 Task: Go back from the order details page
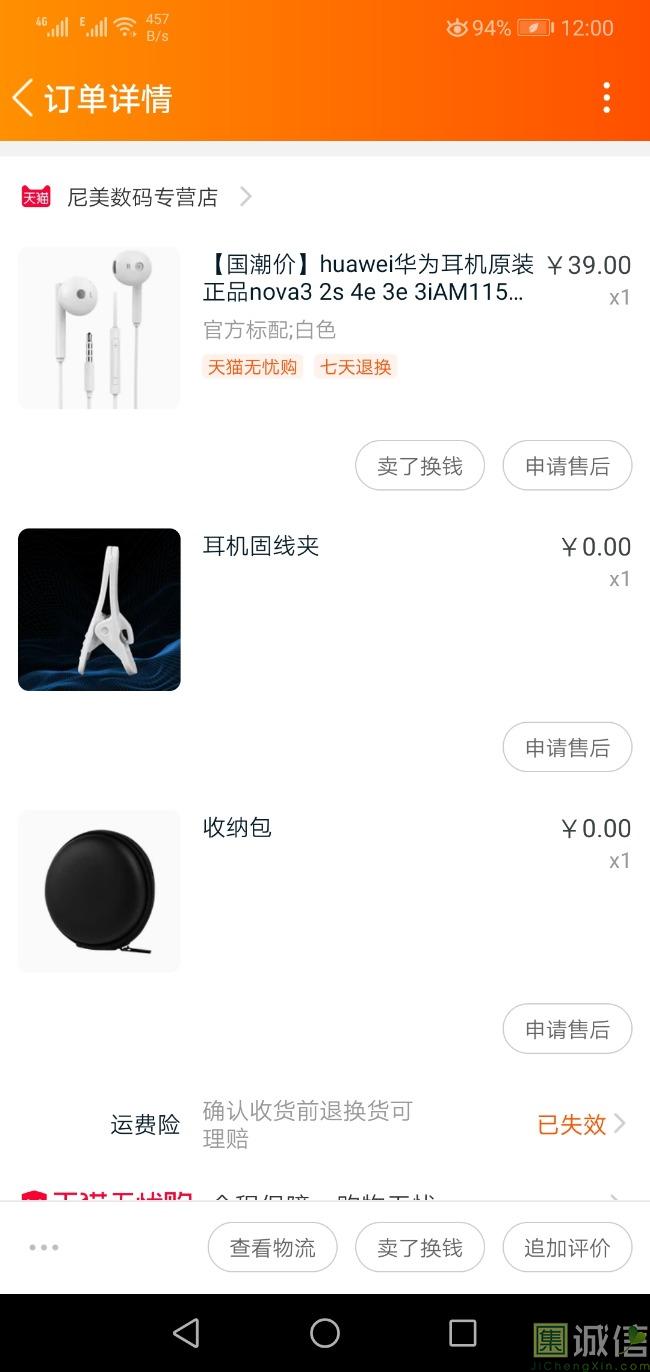click(24, 98)
